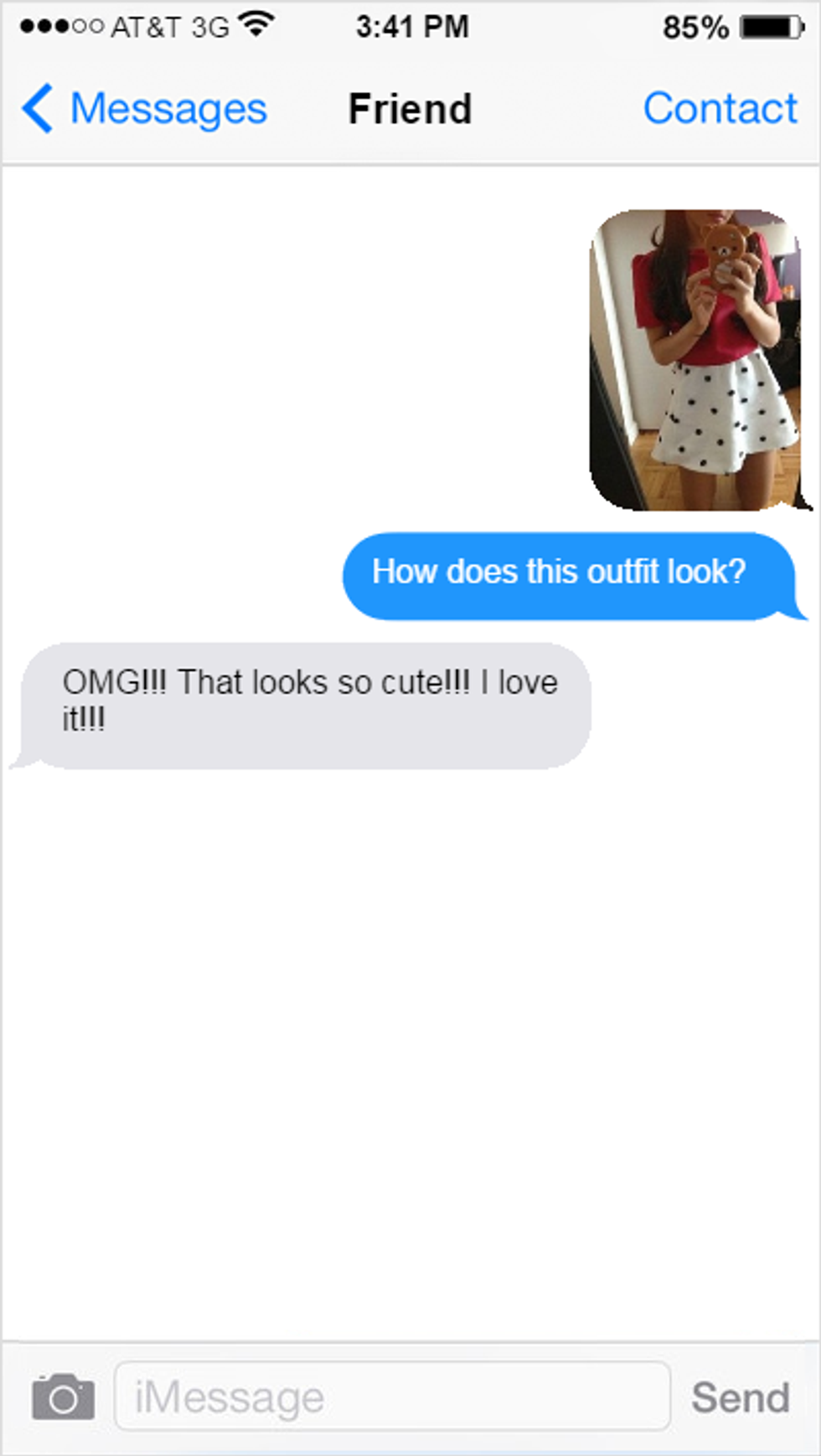Open the outfit photo attachment
This screenshot has height=1456, width=821.
(x=696, y=360)
